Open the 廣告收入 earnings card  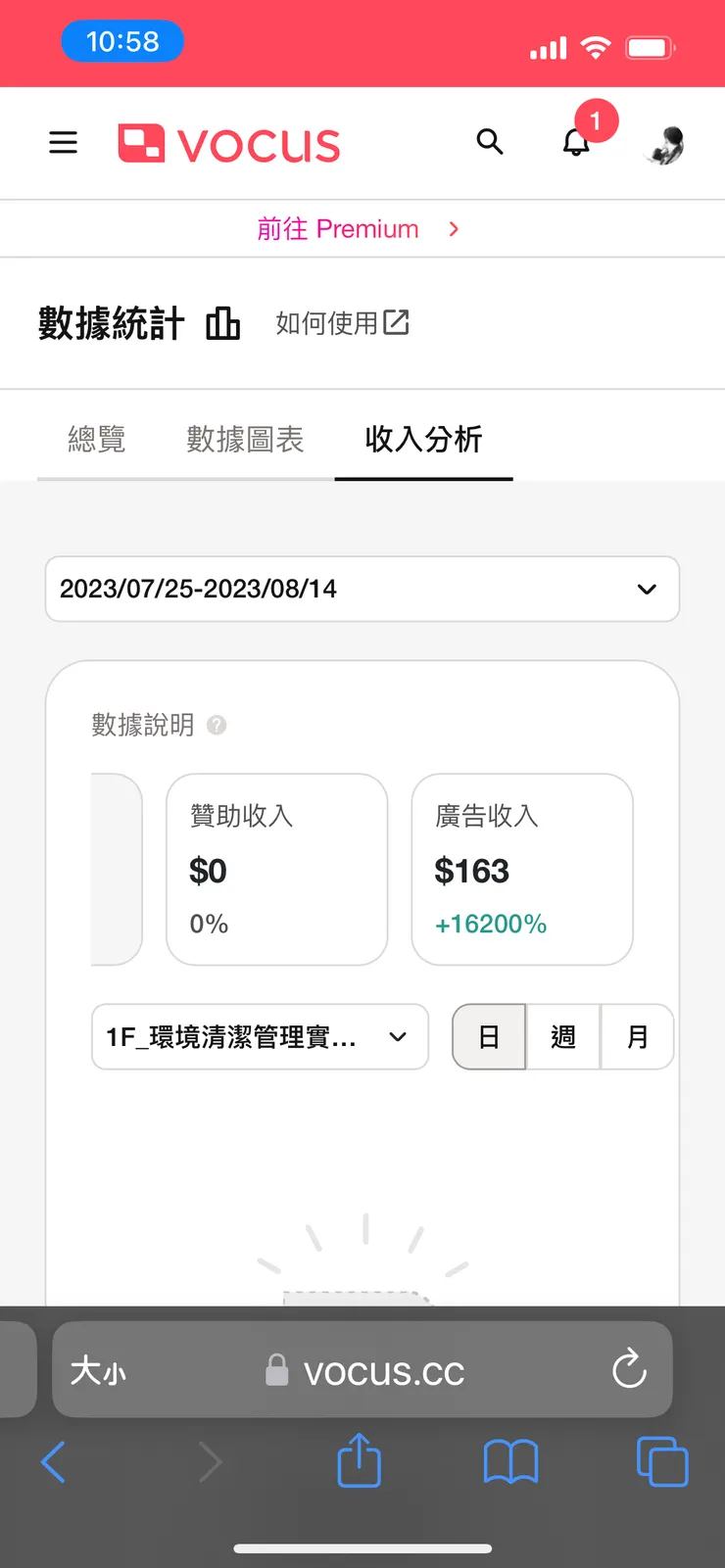pos(521,869)
